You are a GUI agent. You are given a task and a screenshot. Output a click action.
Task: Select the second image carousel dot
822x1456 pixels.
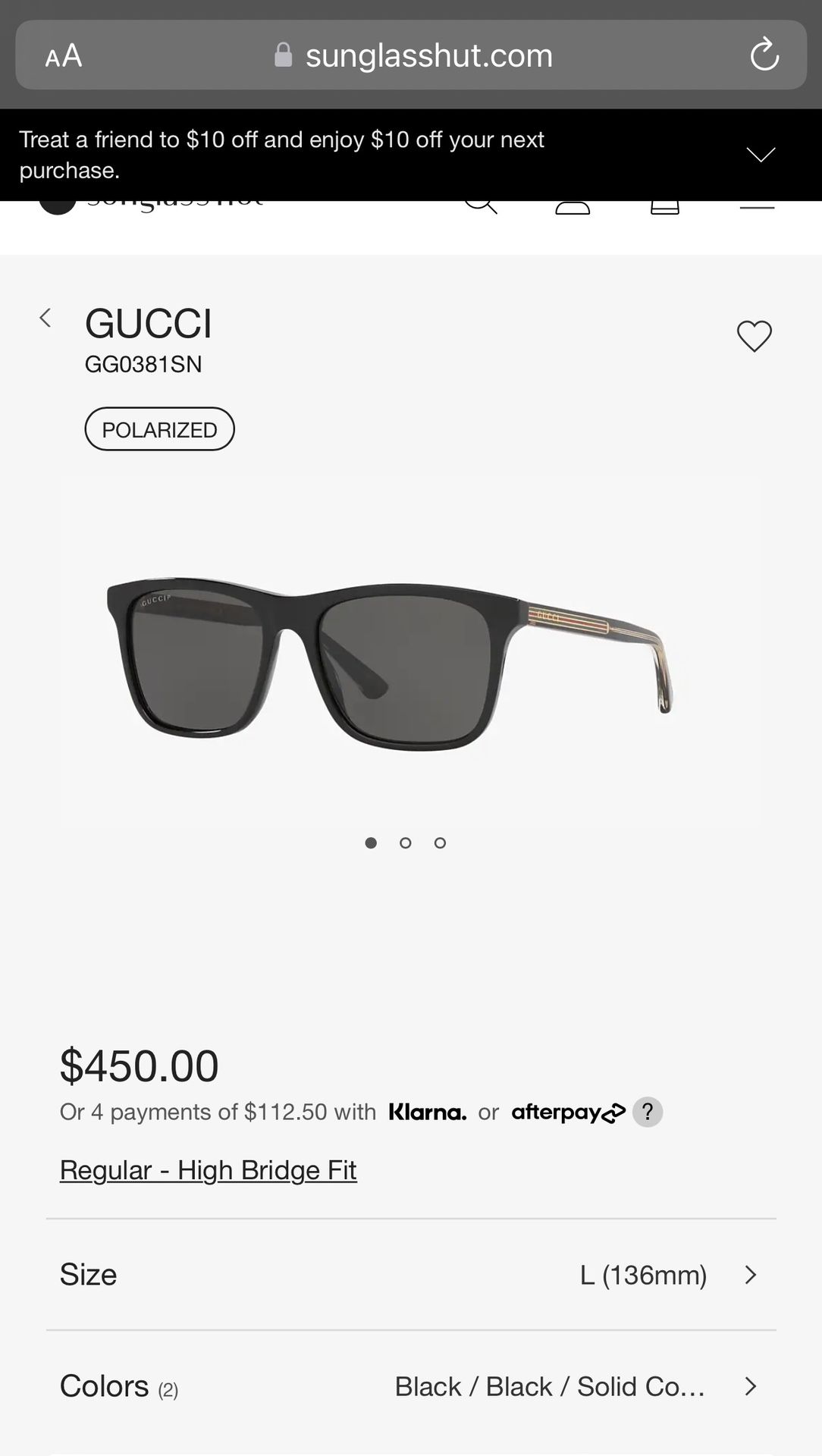point(406,843)
